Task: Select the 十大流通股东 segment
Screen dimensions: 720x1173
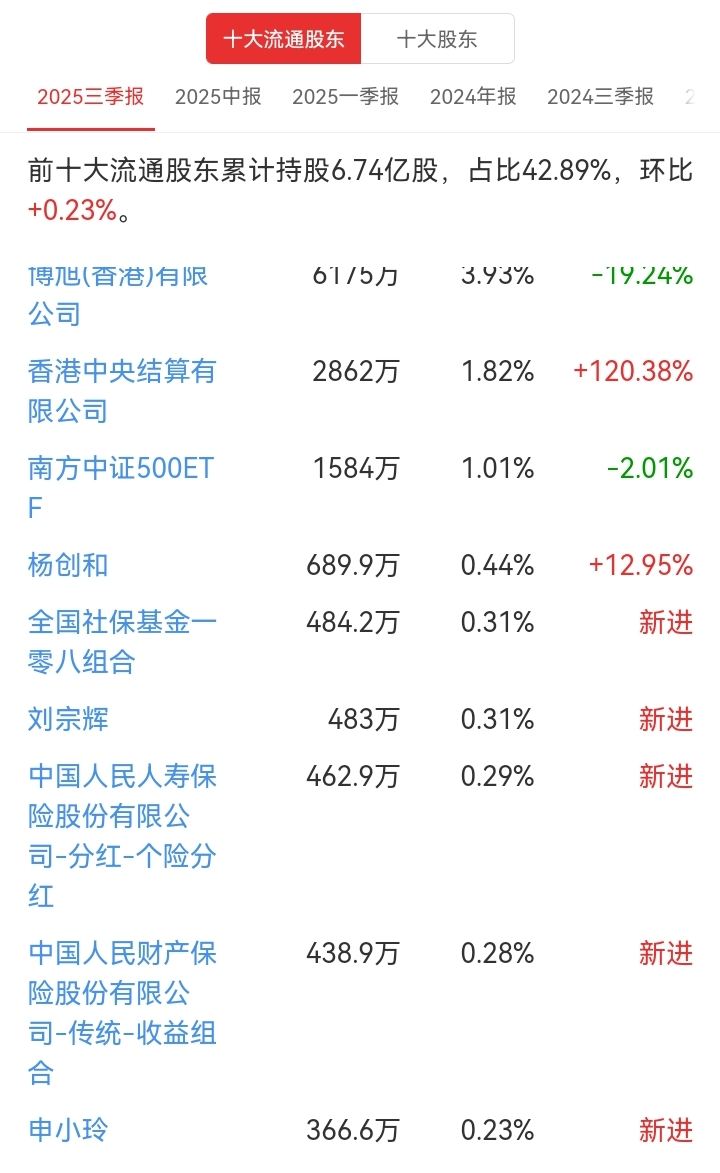Action: [284, 39]
